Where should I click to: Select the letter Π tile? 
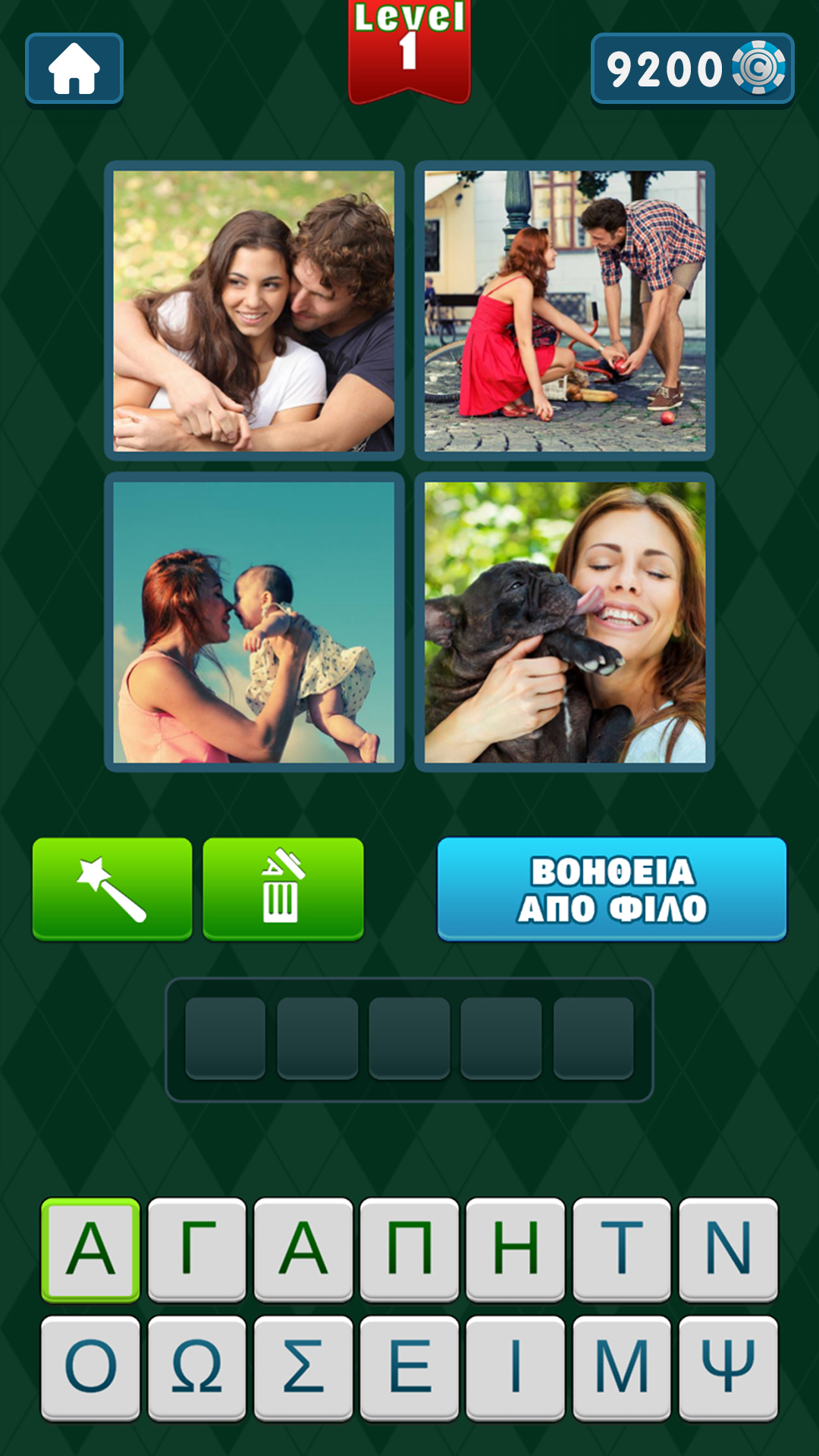click(x=409, y=1249)
